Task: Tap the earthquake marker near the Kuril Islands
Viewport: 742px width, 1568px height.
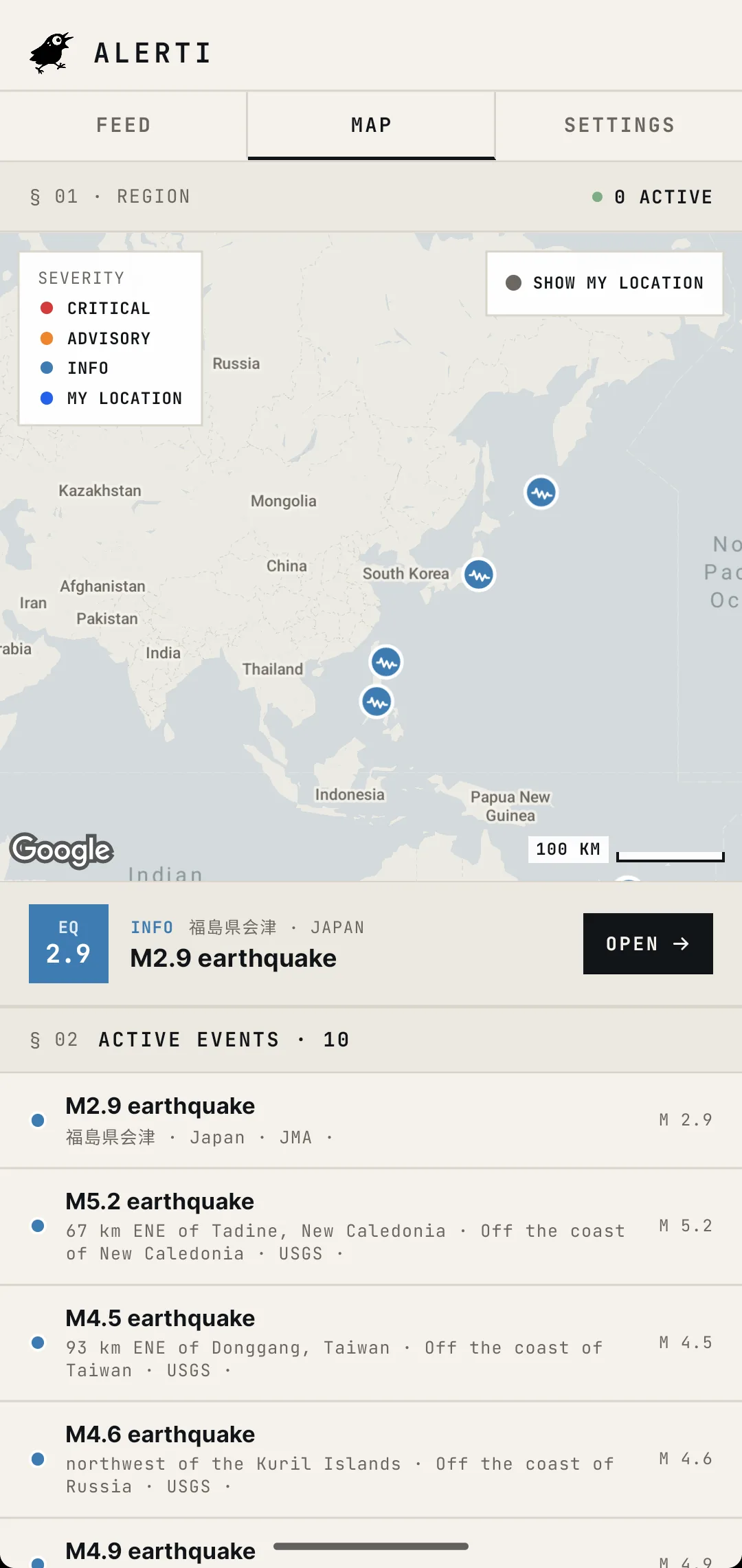Action: click(541, 493)
